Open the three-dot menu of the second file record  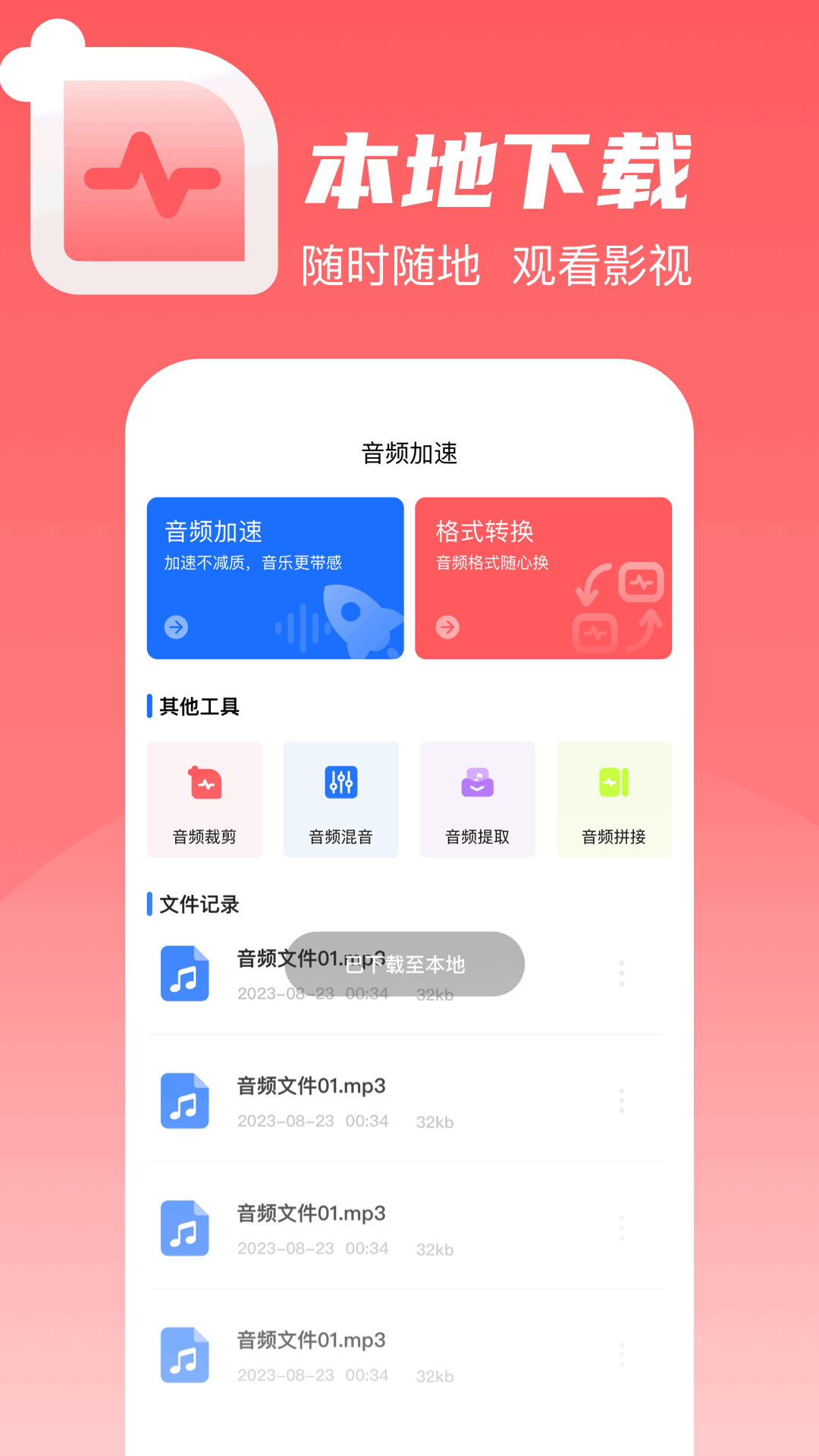click(622, 1100)
